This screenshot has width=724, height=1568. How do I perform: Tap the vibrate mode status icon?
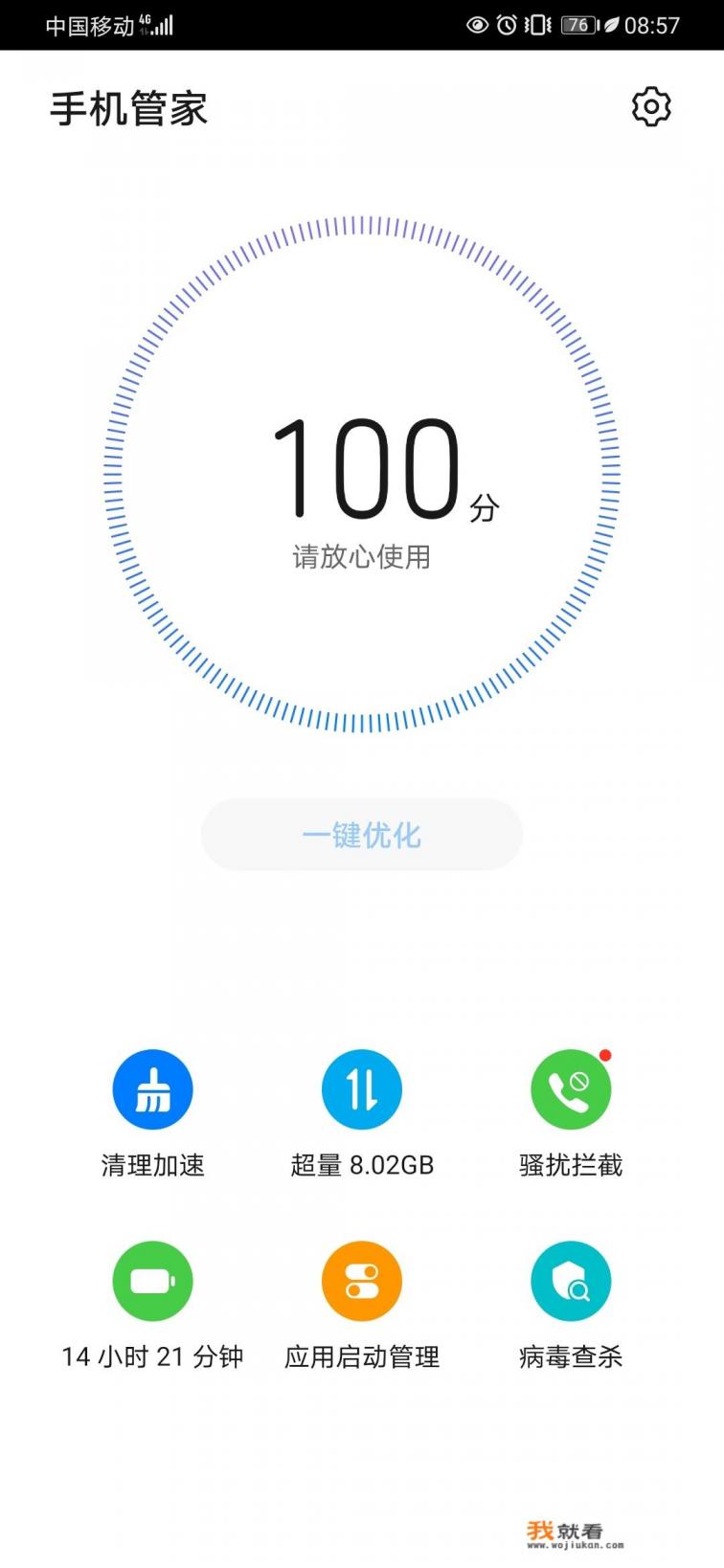tap(537, 24)
